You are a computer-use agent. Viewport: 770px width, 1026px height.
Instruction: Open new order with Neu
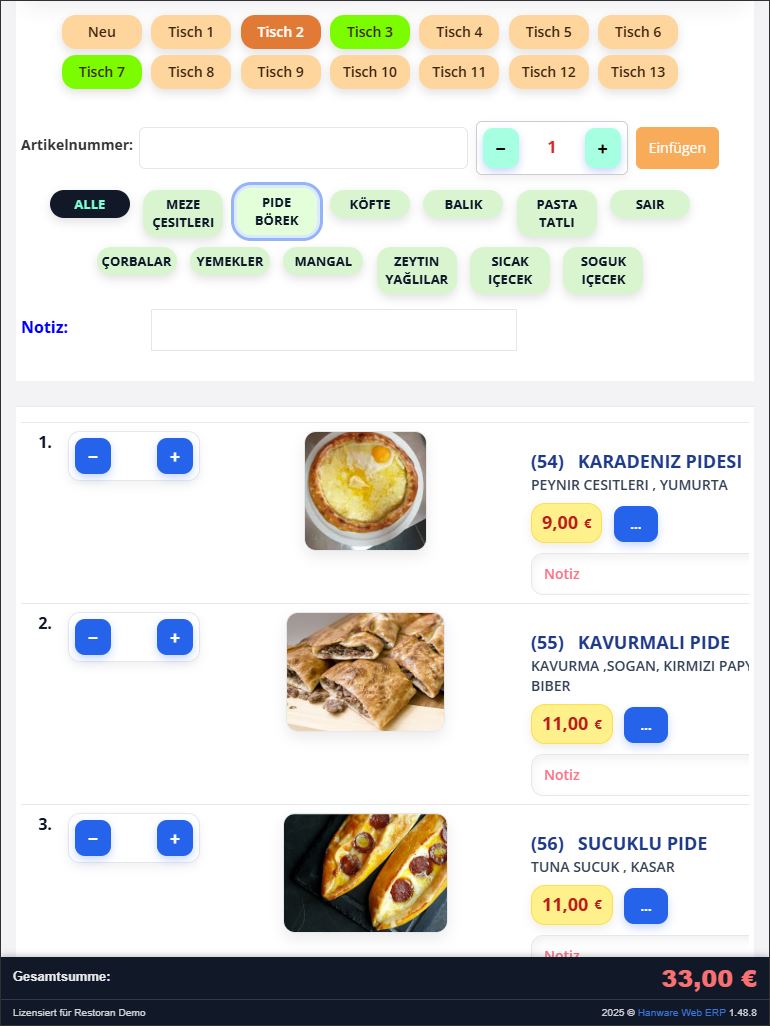point(101,32)
